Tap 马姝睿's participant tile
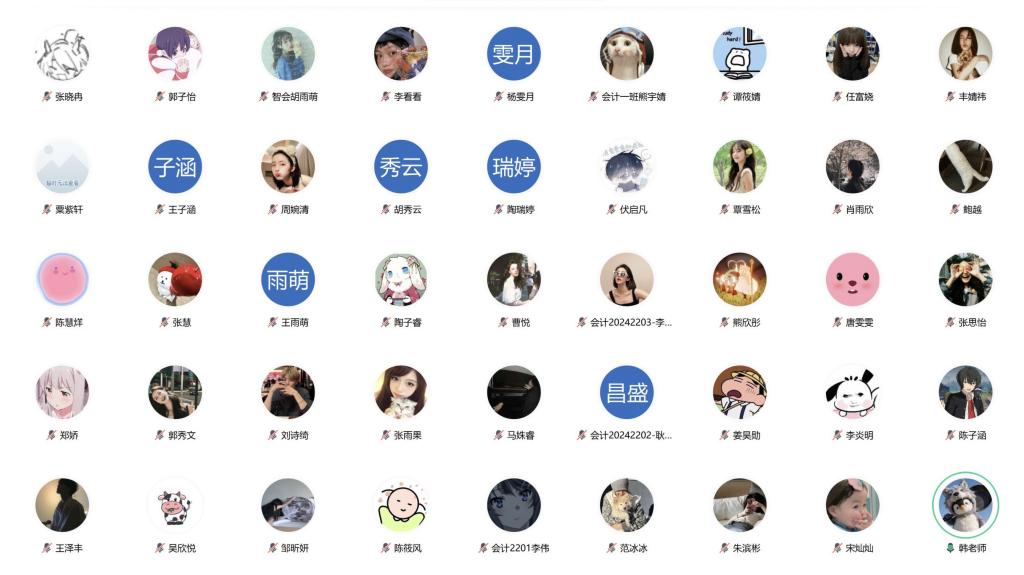 point(514,393)
